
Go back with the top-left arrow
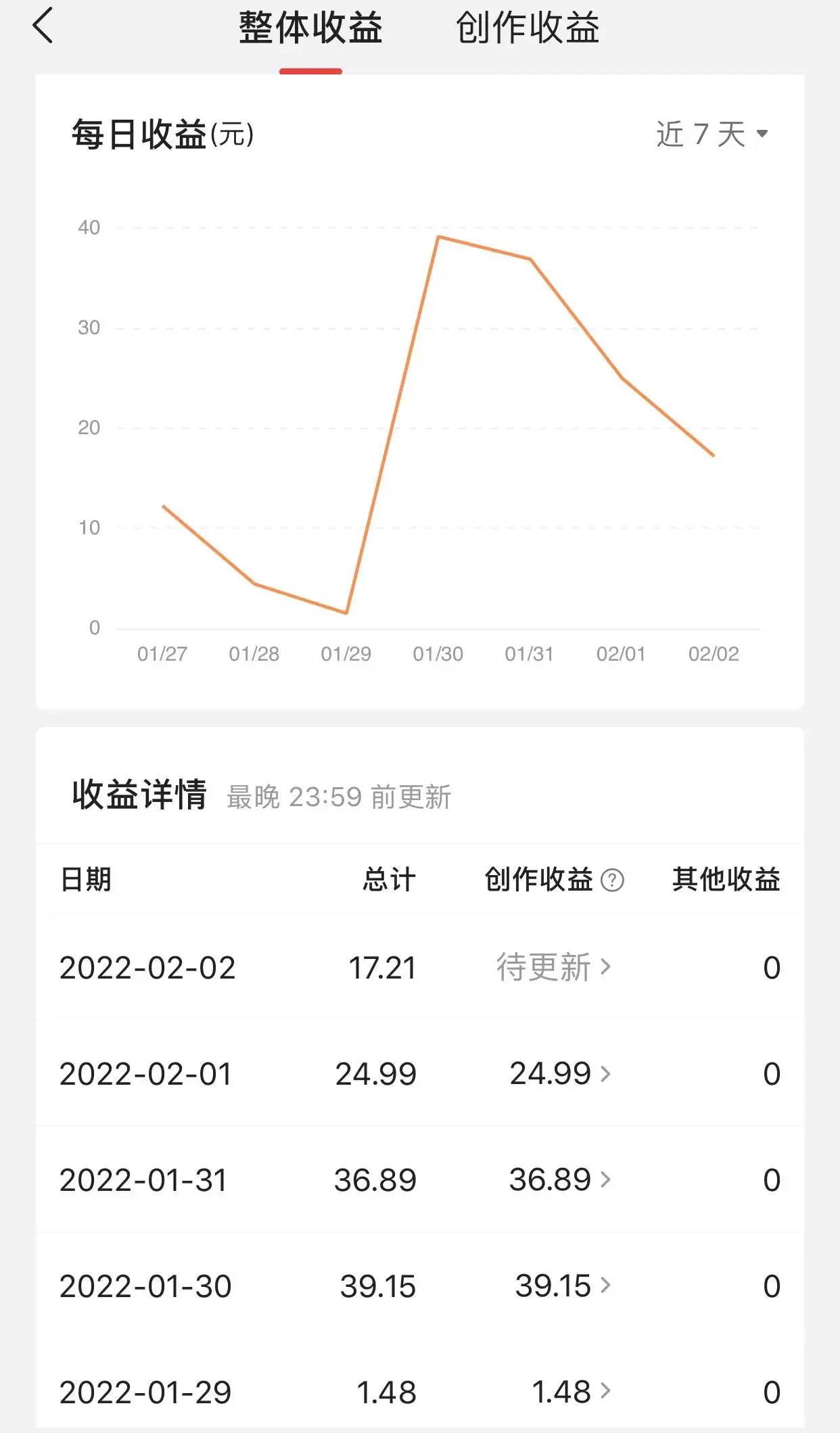43,27
